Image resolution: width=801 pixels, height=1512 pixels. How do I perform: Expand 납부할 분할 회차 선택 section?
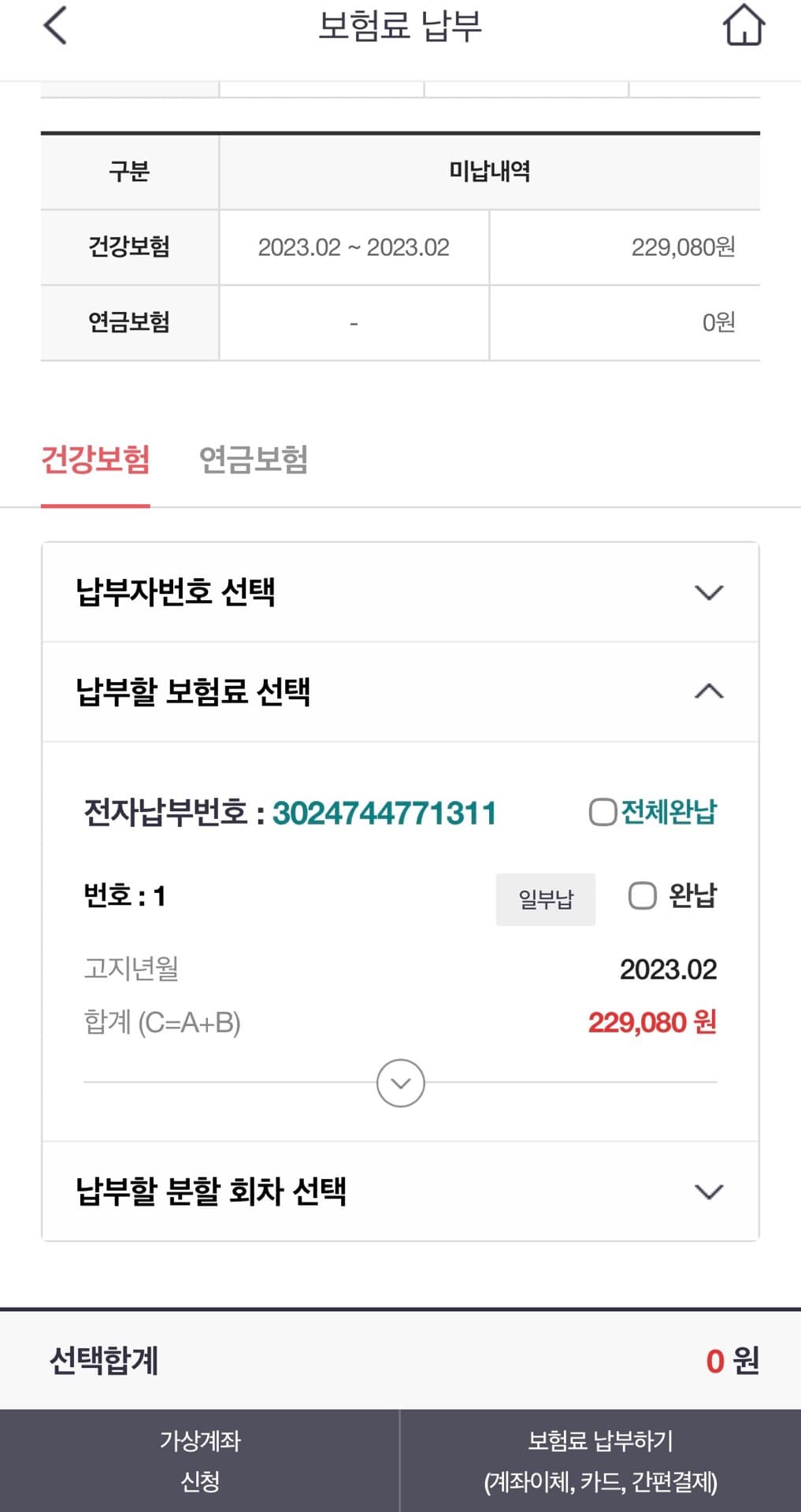click(x=708, y=1191)
